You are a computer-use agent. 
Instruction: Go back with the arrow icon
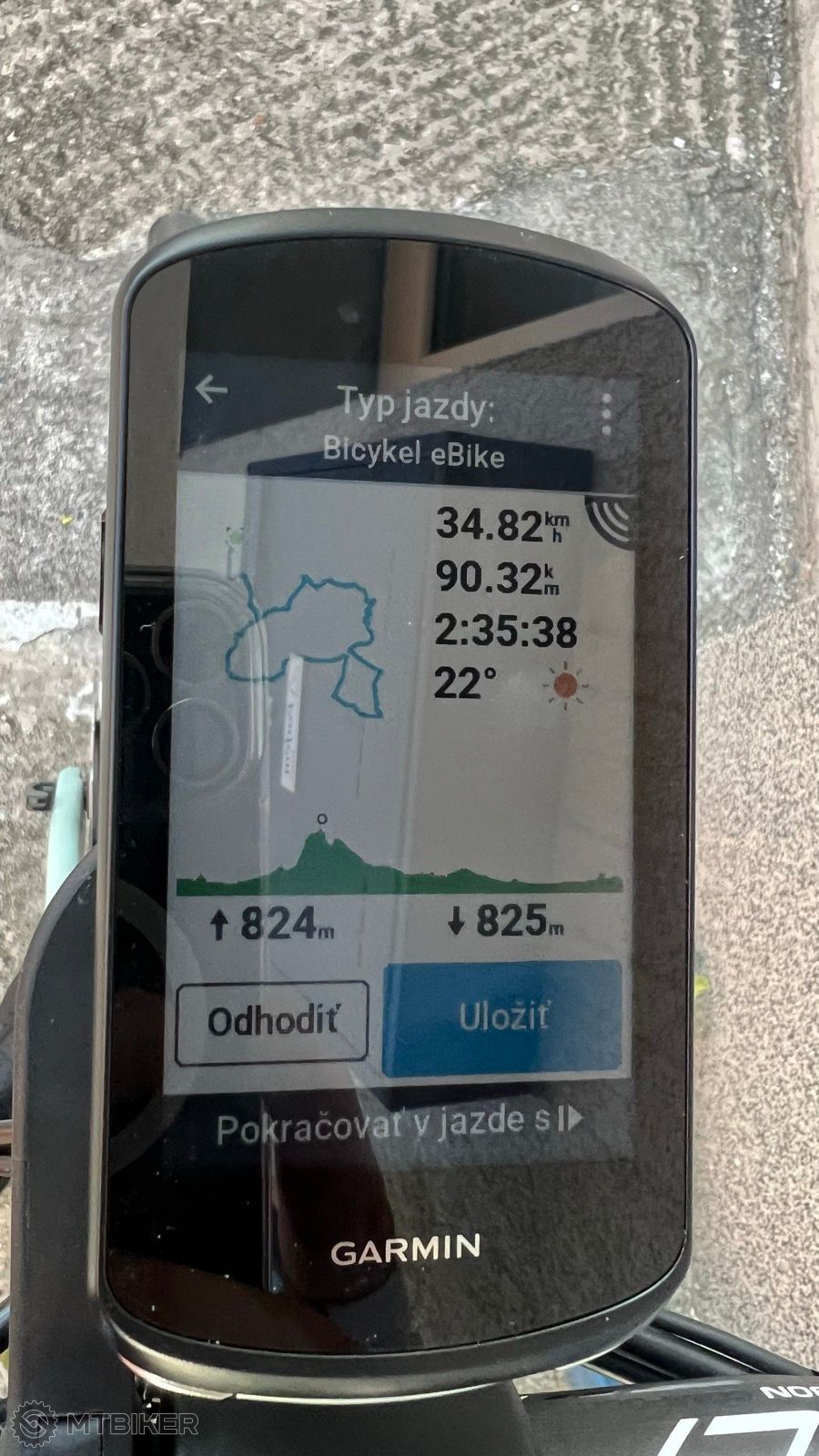pyautogui.click(x=212, y=390)
